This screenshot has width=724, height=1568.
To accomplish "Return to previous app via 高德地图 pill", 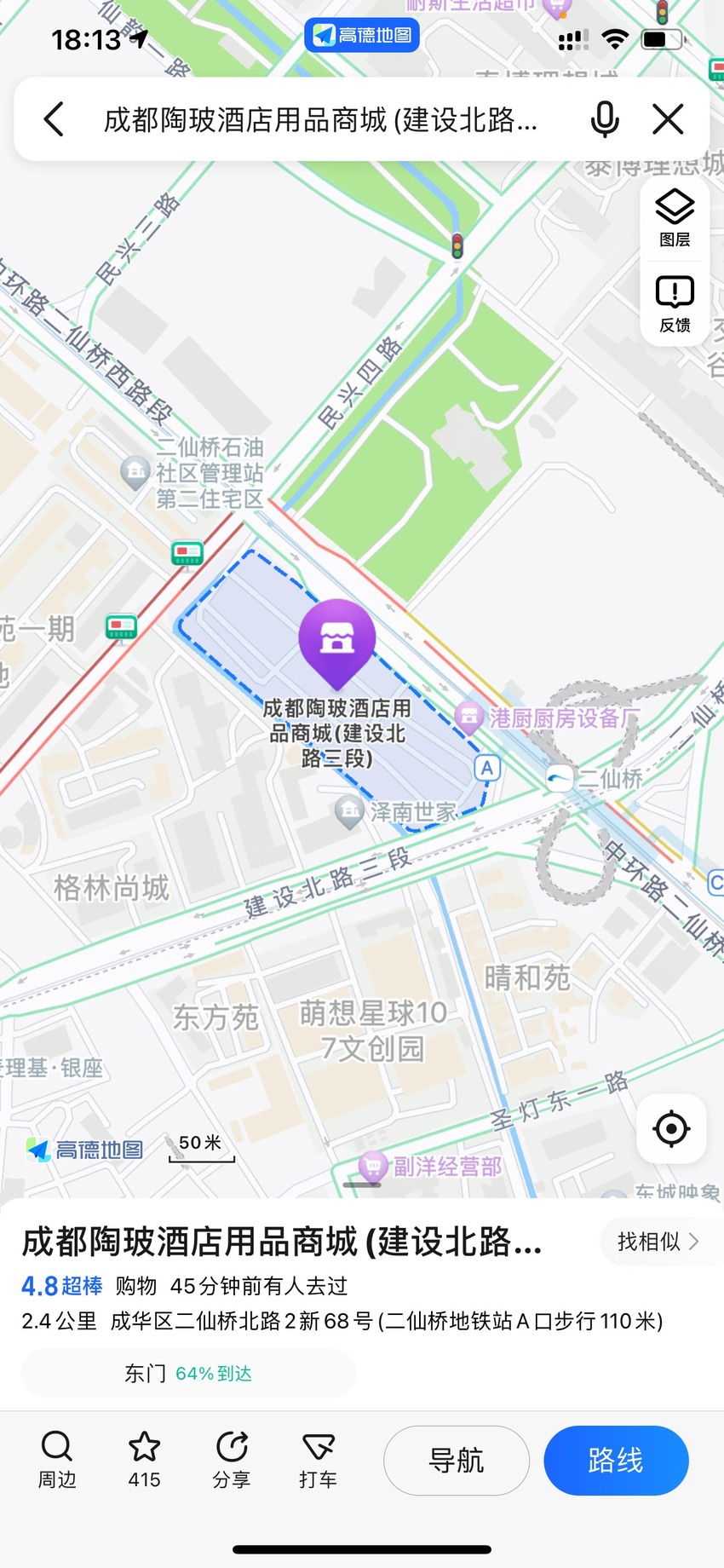I will click(362, 35).
